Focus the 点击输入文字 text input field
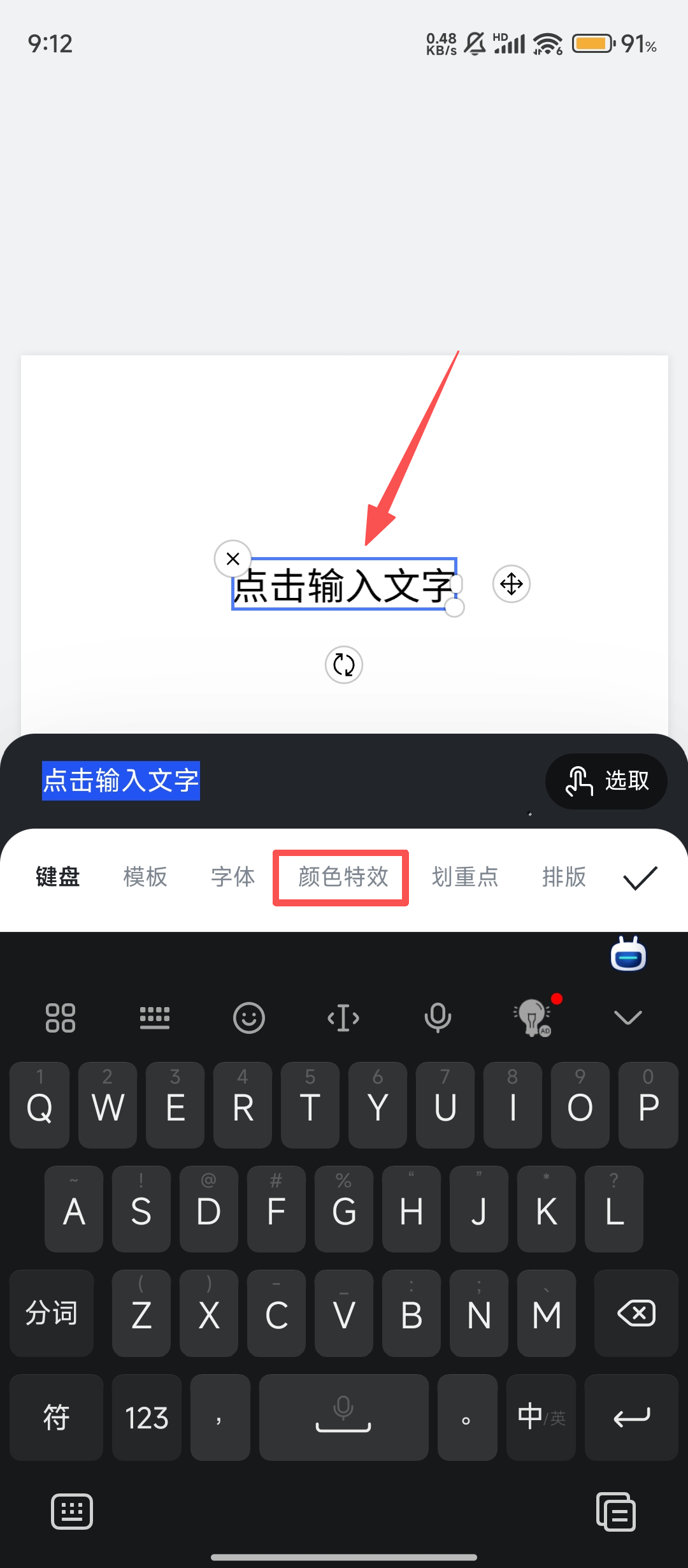Screen dimensions: 688x1568 pyautogui.click(x=121, y=781)
